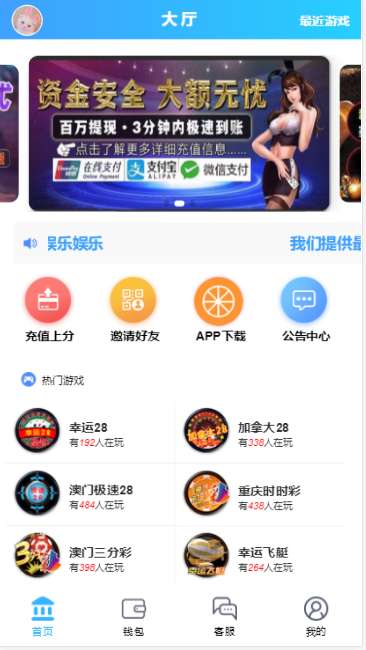
Task: Open the 澳门极速28 game
Action: click(90, 495)
